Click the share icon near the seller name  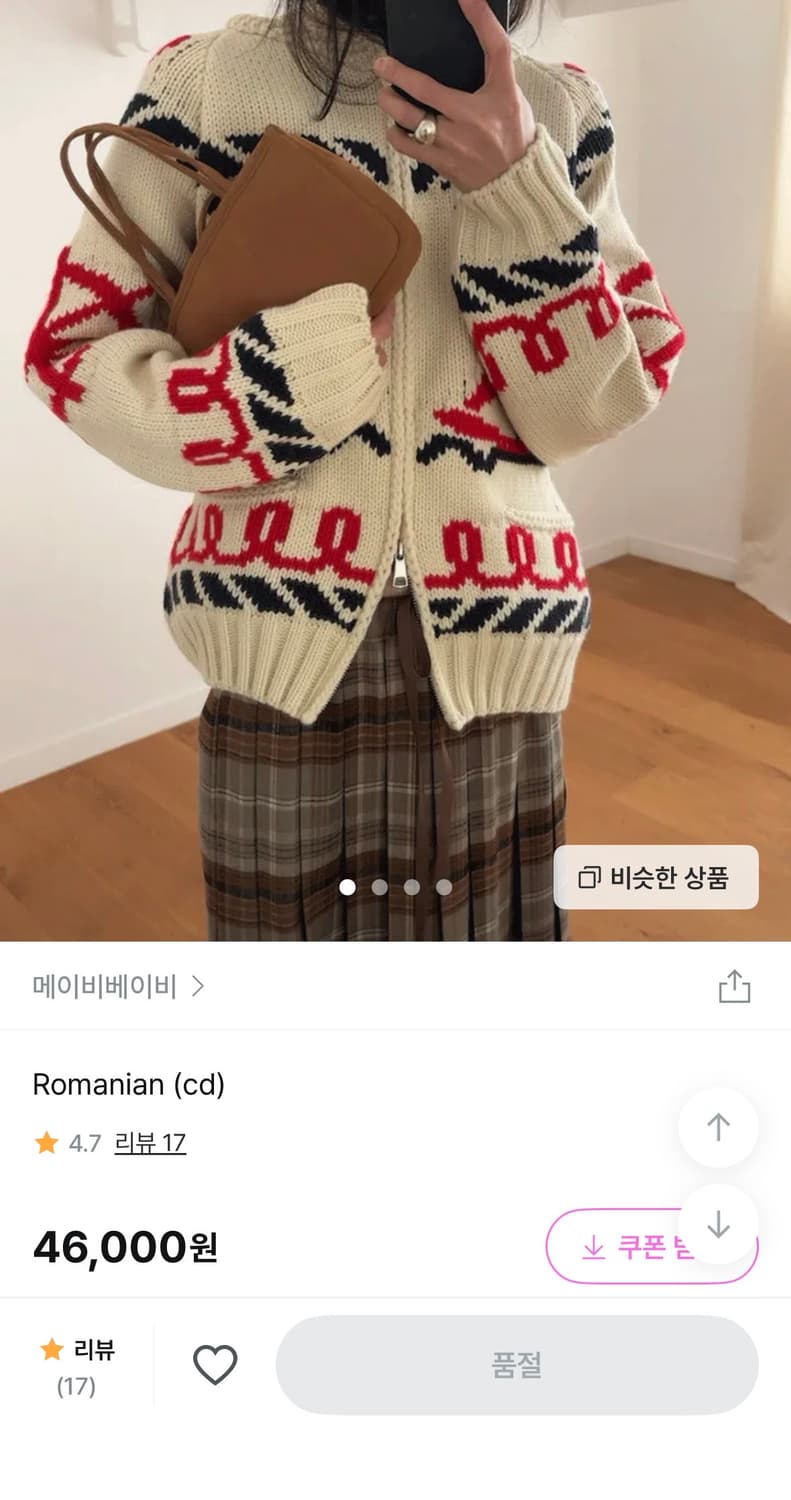(736, 986)
